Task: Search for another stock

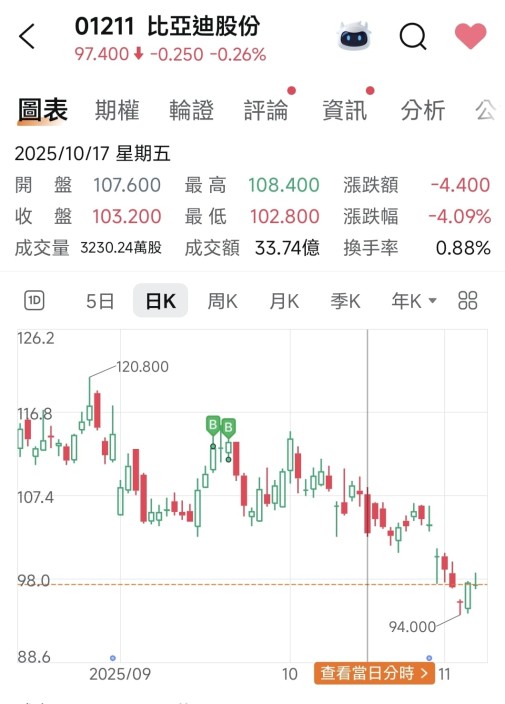Action: point(413,36)
